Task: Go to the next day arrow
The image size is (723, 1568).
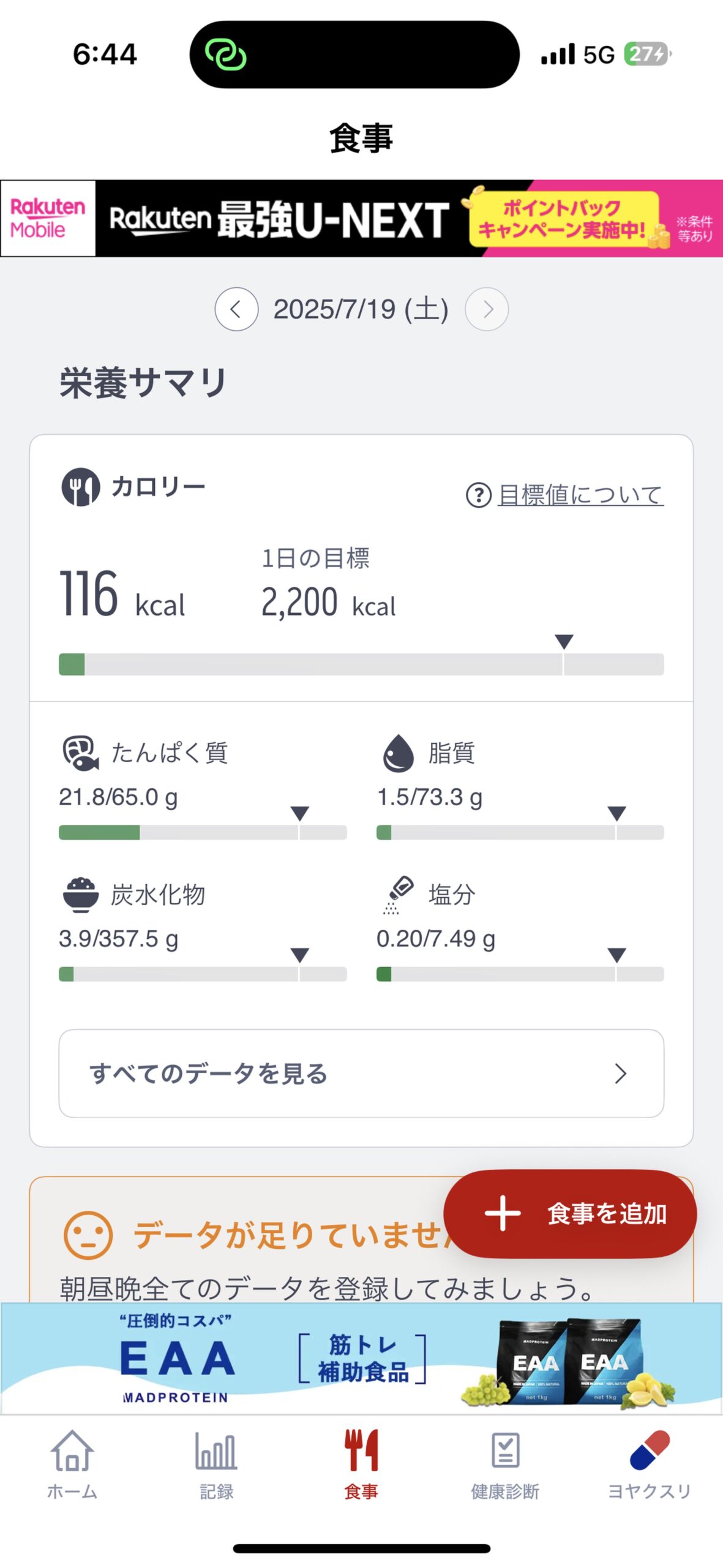Action: click(487, 309)
